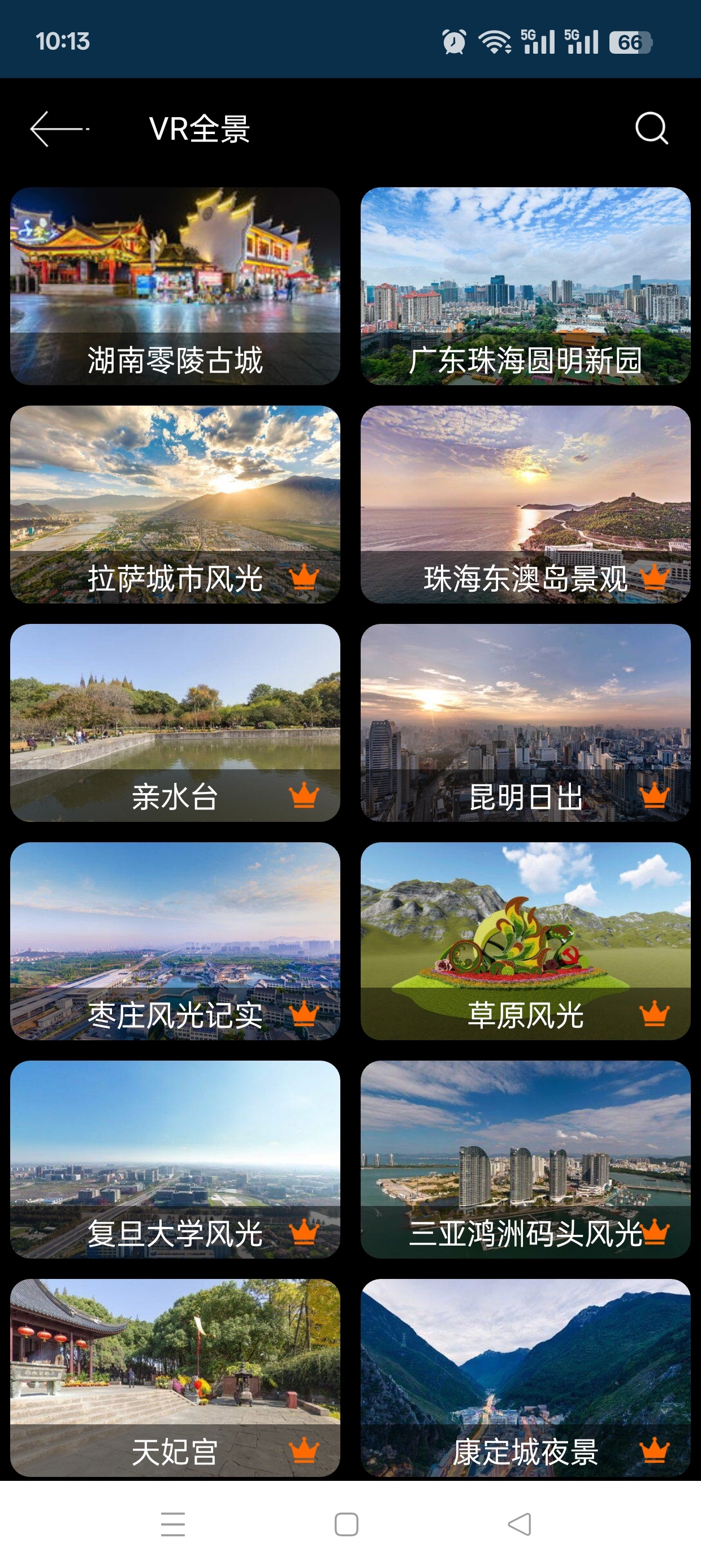The height and width of the screenshot is (1568, 701).
Task: Tap the crown badge on 昆明日出
Action: (x=654, y=794)
